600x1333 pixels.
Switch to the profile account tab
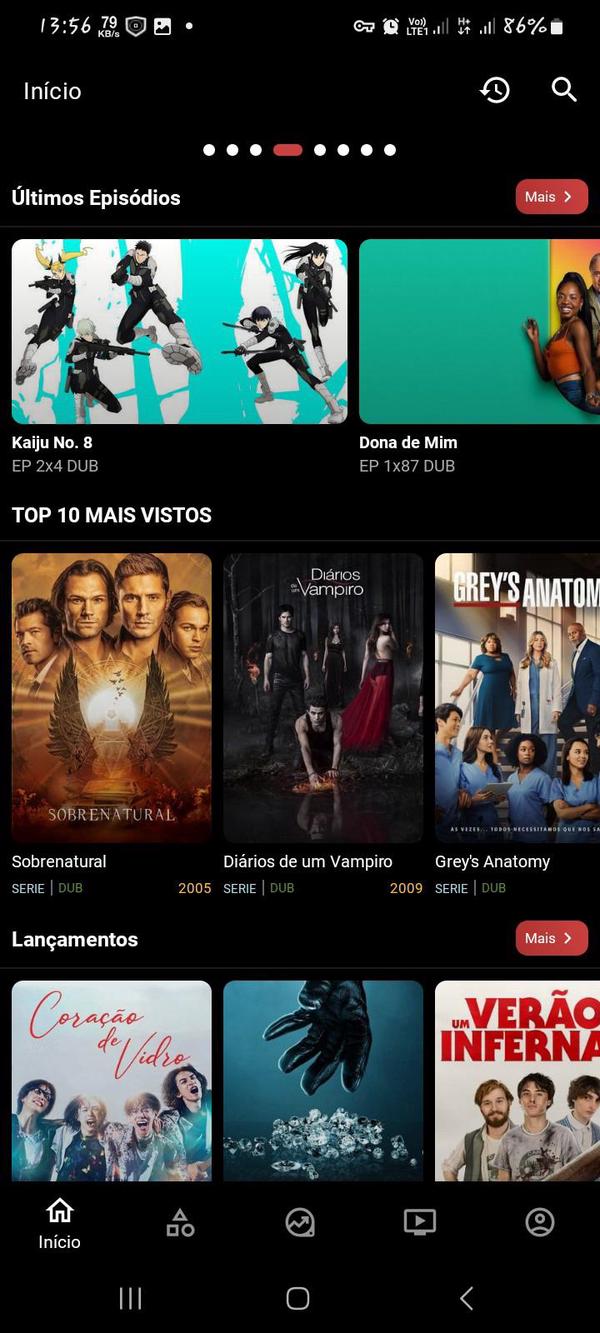[x=540, y=1222]
